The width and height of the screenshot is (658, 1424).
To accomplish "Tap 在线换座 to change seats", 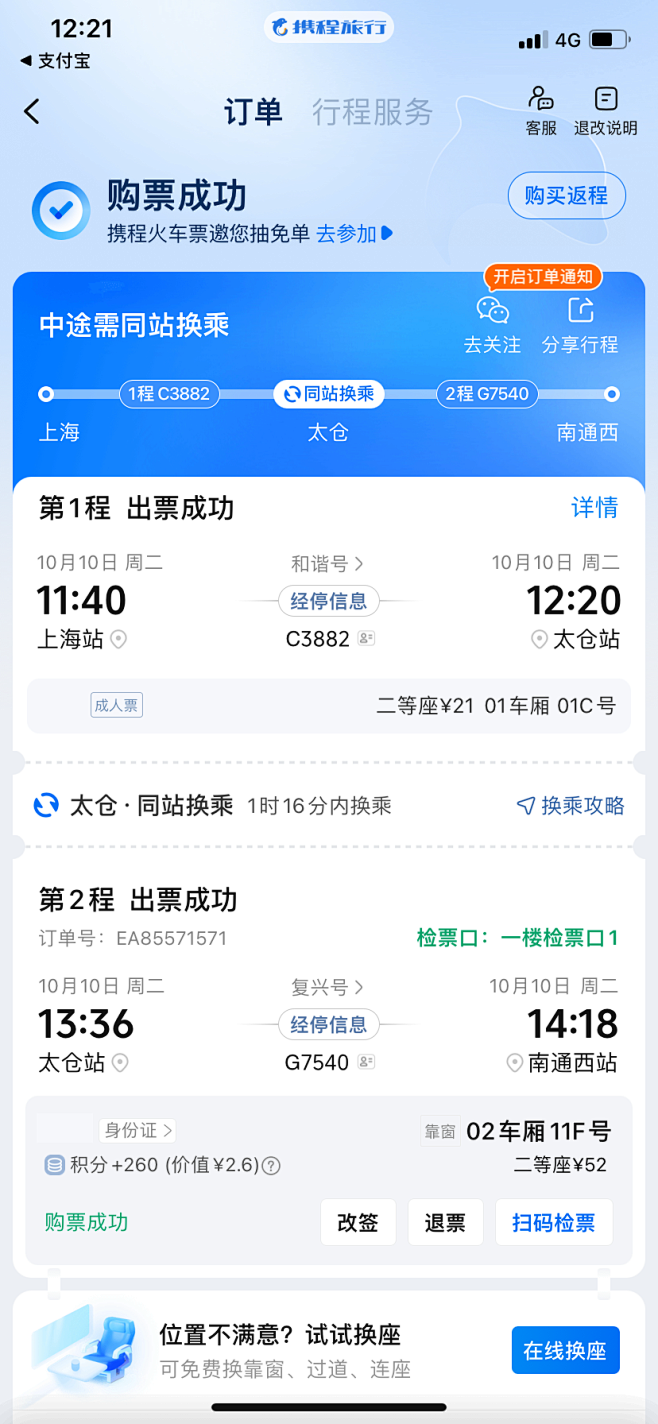I will 565,1350.
